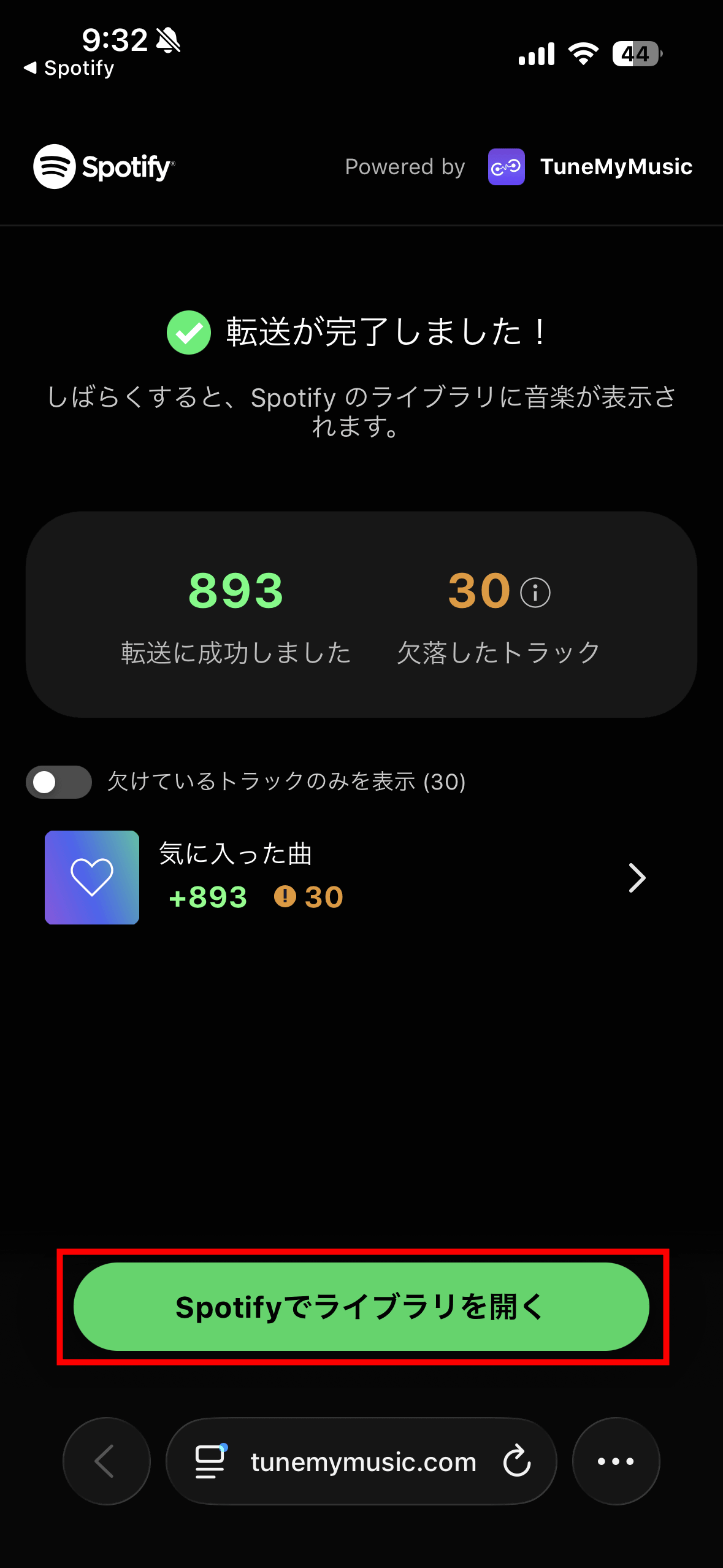This screenshot has height=1568, width=723.
Task: Tap the tunemymusic.com address bar
Action: click(x=363, y=1462)
